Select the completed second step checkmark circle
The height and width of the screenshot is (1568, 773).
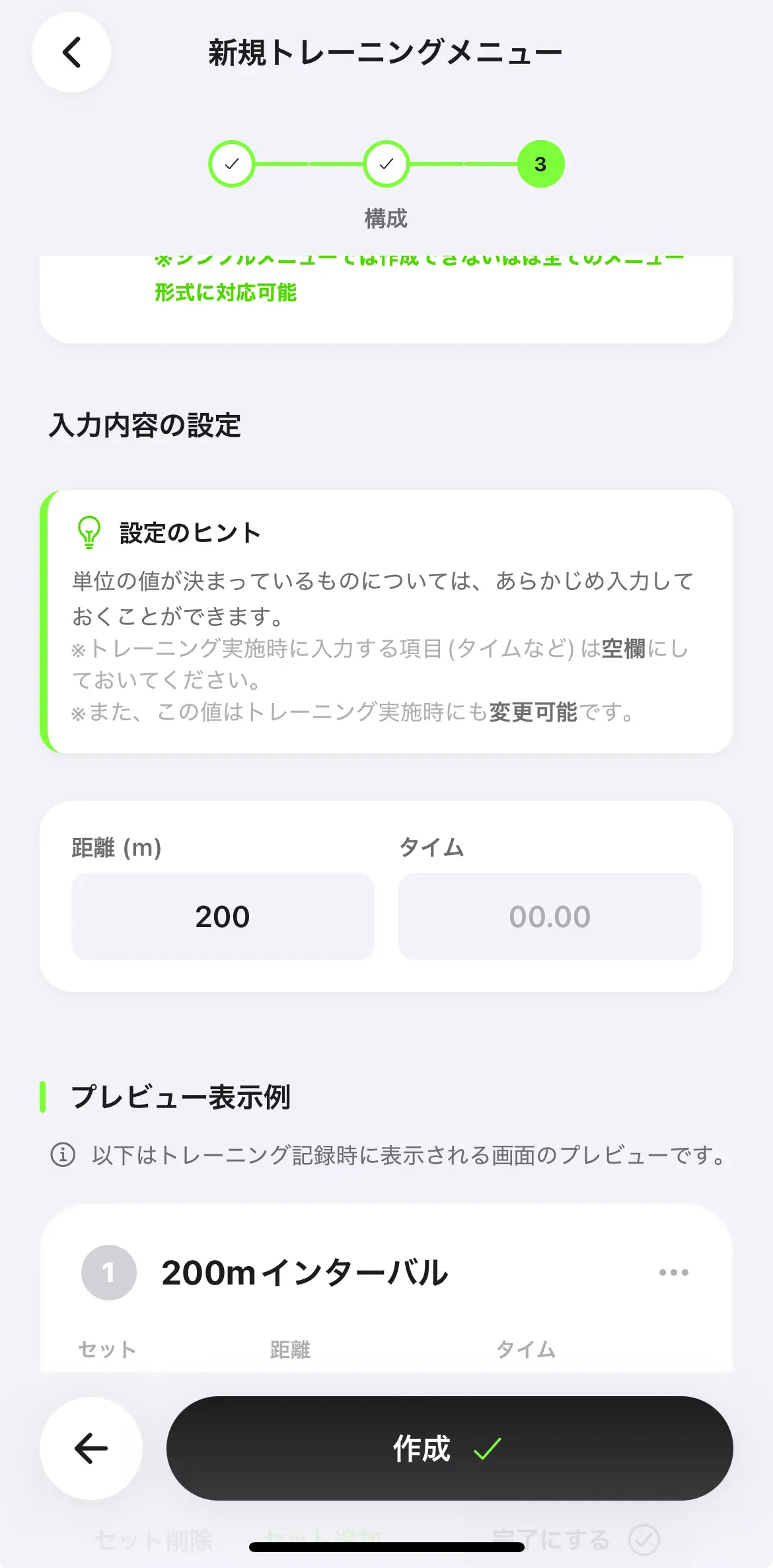pos(386,163)
